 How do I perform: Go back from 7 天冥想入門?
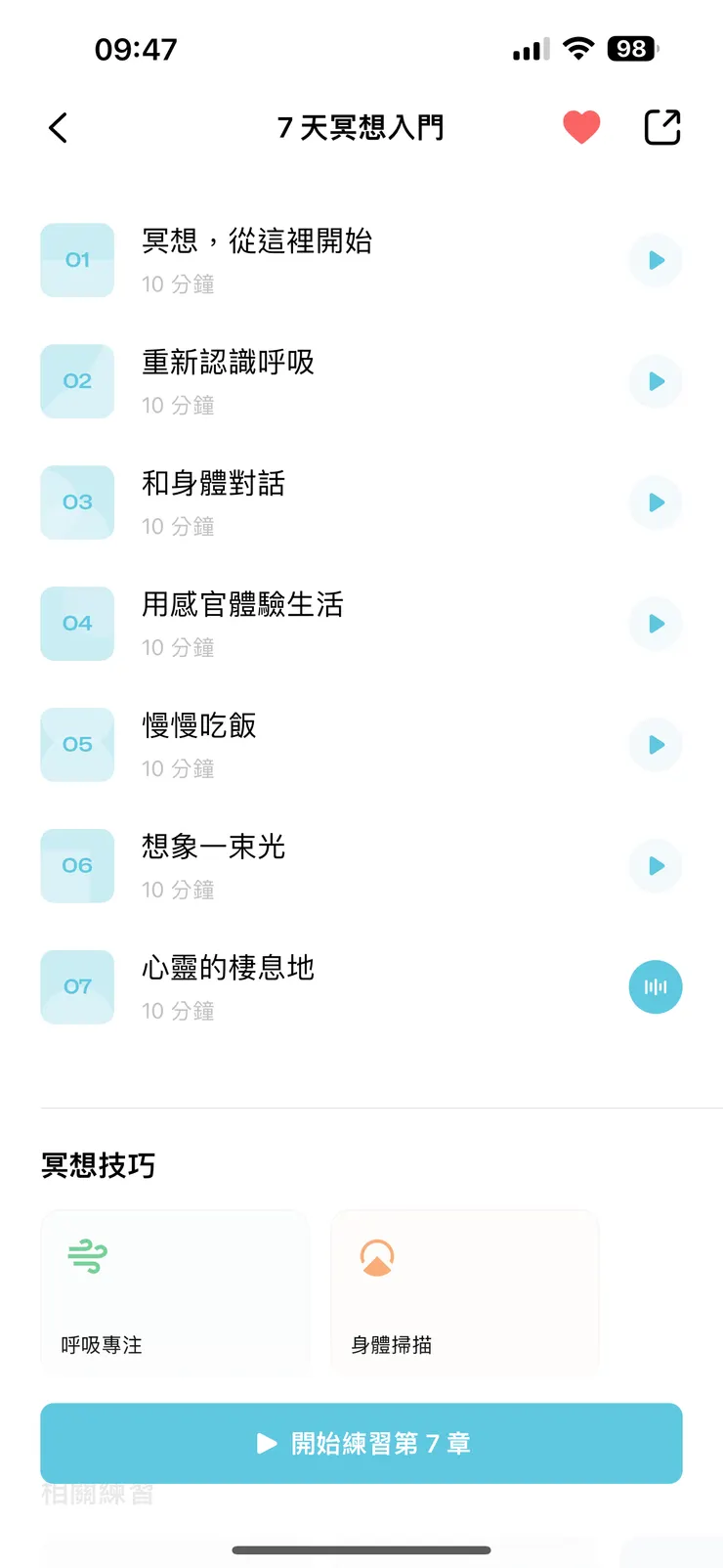pos(58,128)
